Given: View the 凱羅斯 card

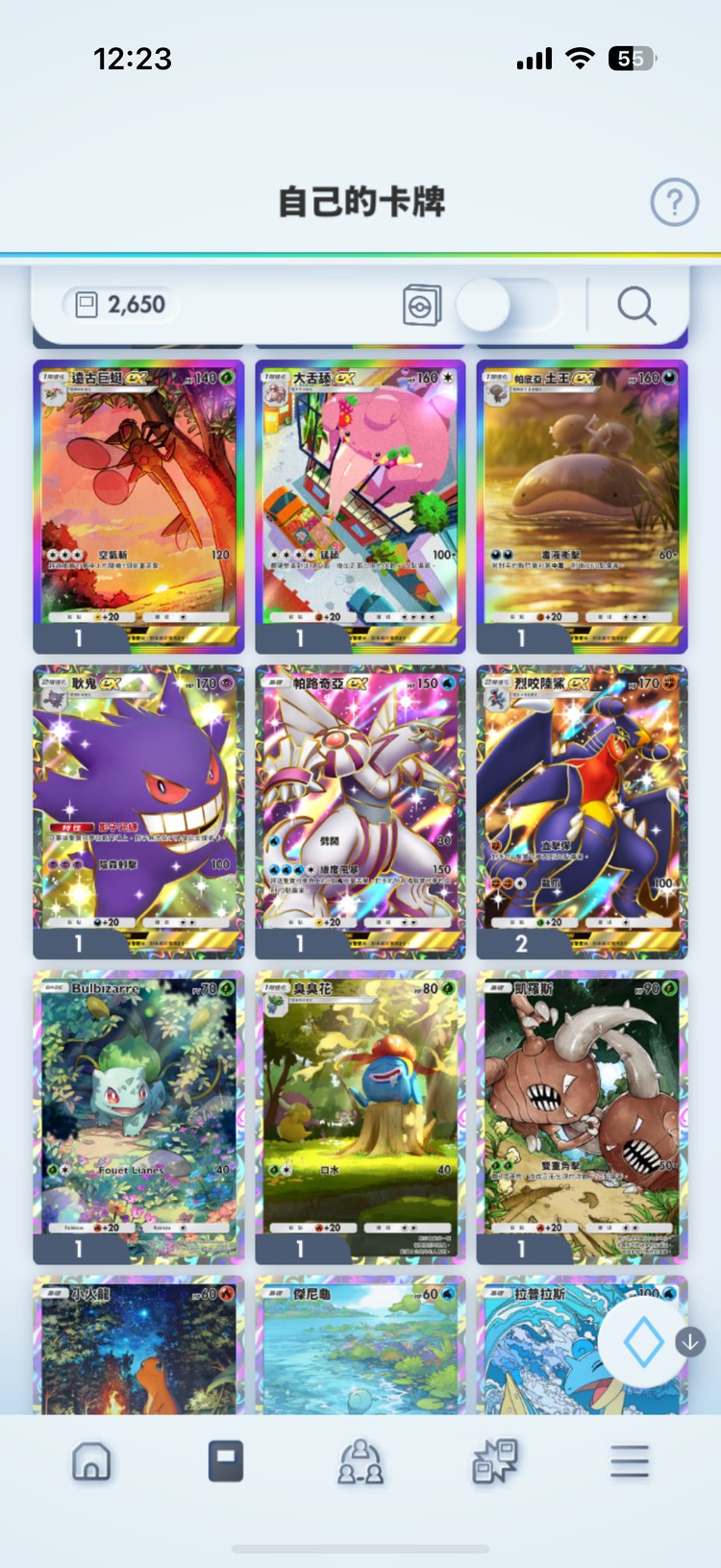Looking at the screenshot, I should tap(582, 1106).
